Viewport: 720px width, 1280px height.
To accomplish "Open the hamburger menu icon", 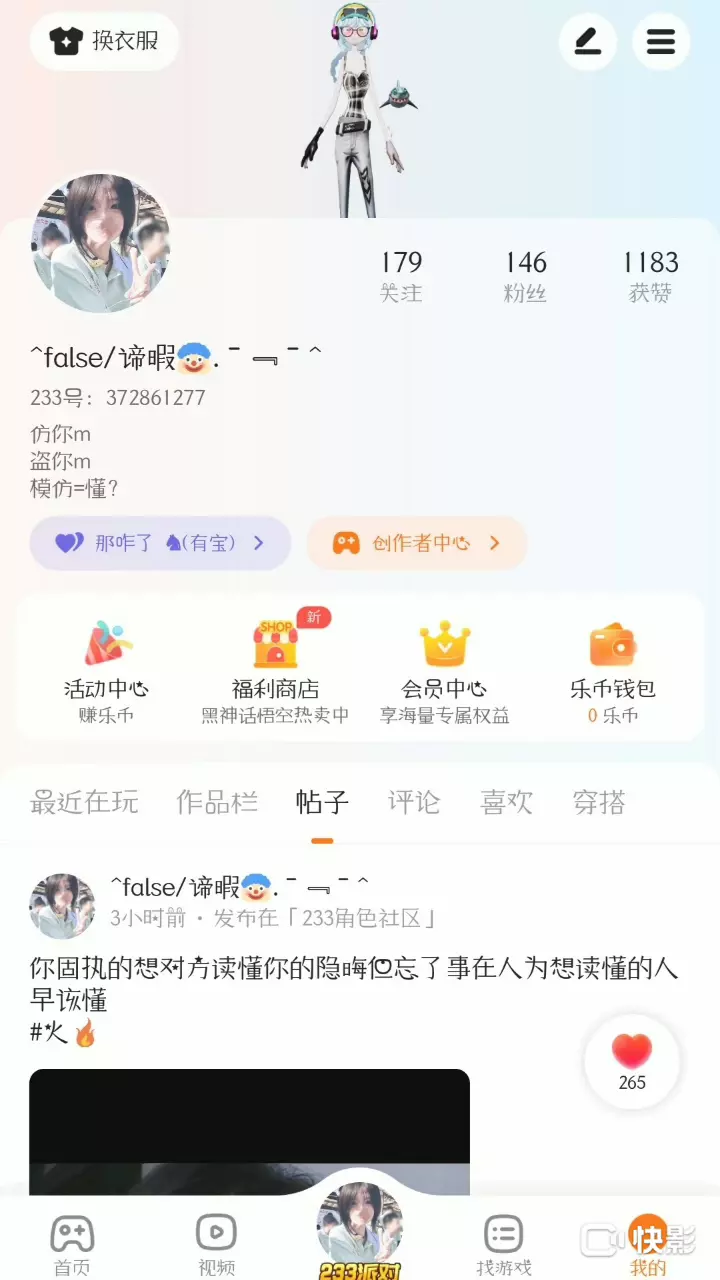I will (661, 41).
